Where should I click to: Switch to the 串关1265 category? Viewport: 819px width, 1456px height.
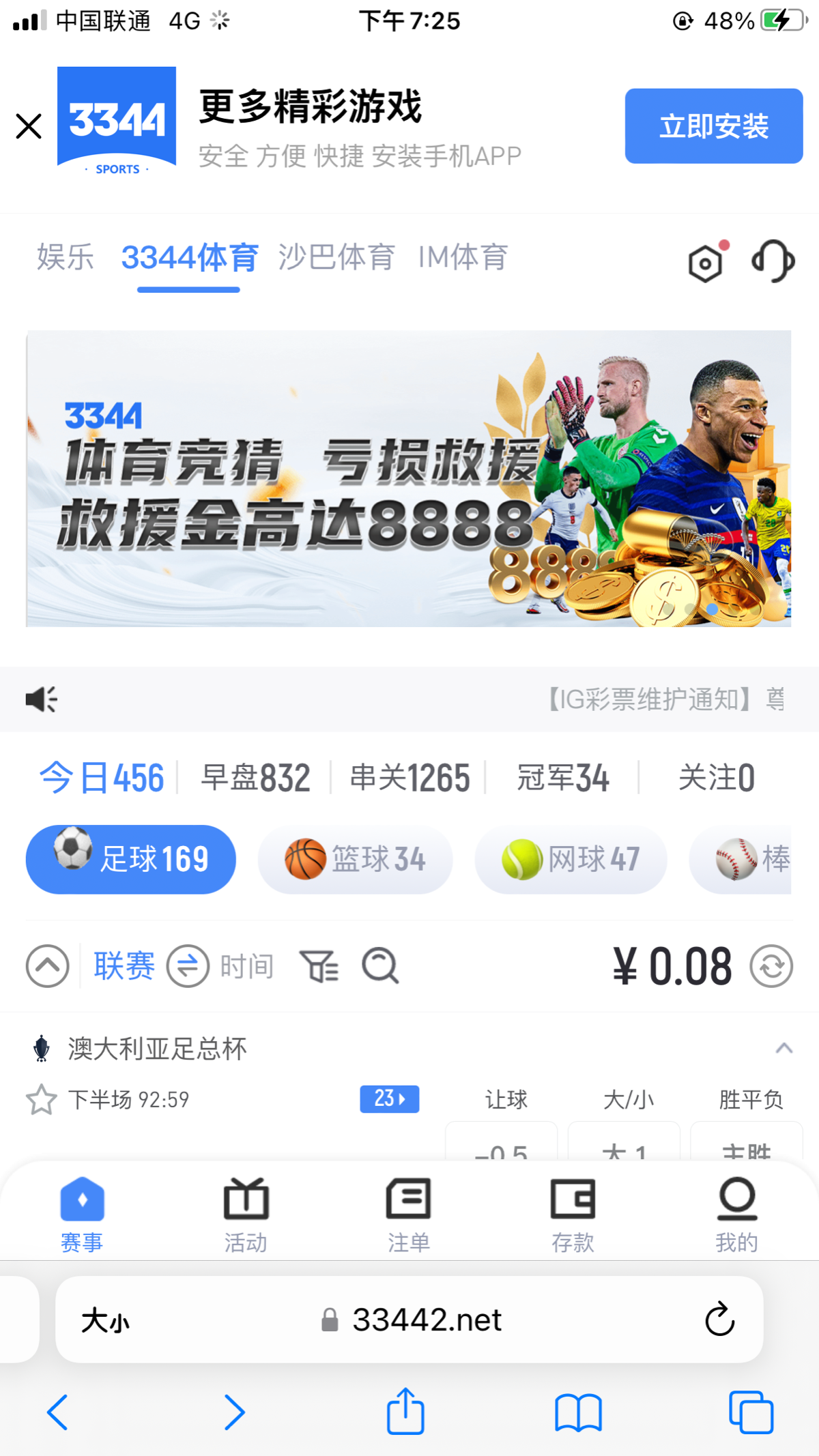(x=413, y=778)
